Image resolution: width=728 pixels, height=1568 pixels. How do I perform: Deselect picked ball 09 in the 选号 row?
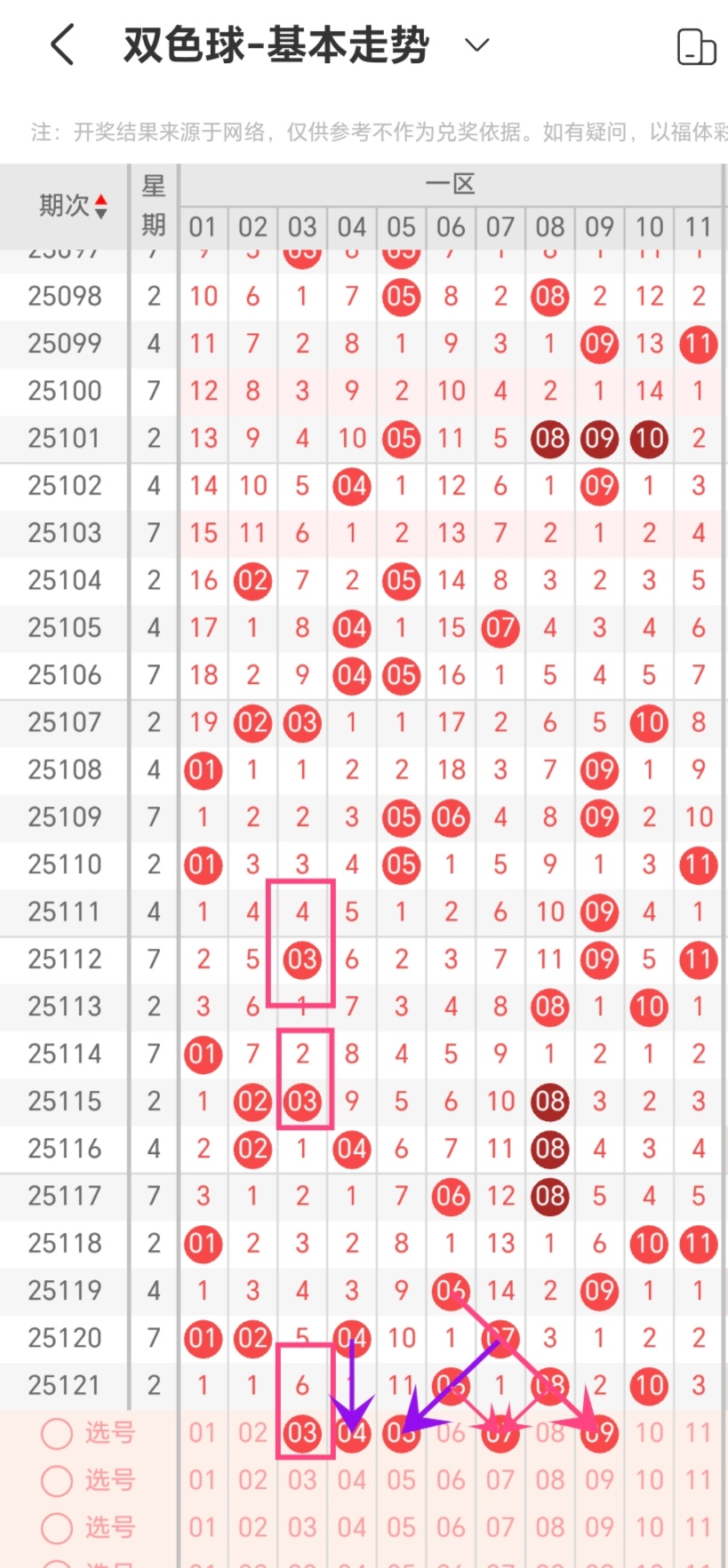600,1432
